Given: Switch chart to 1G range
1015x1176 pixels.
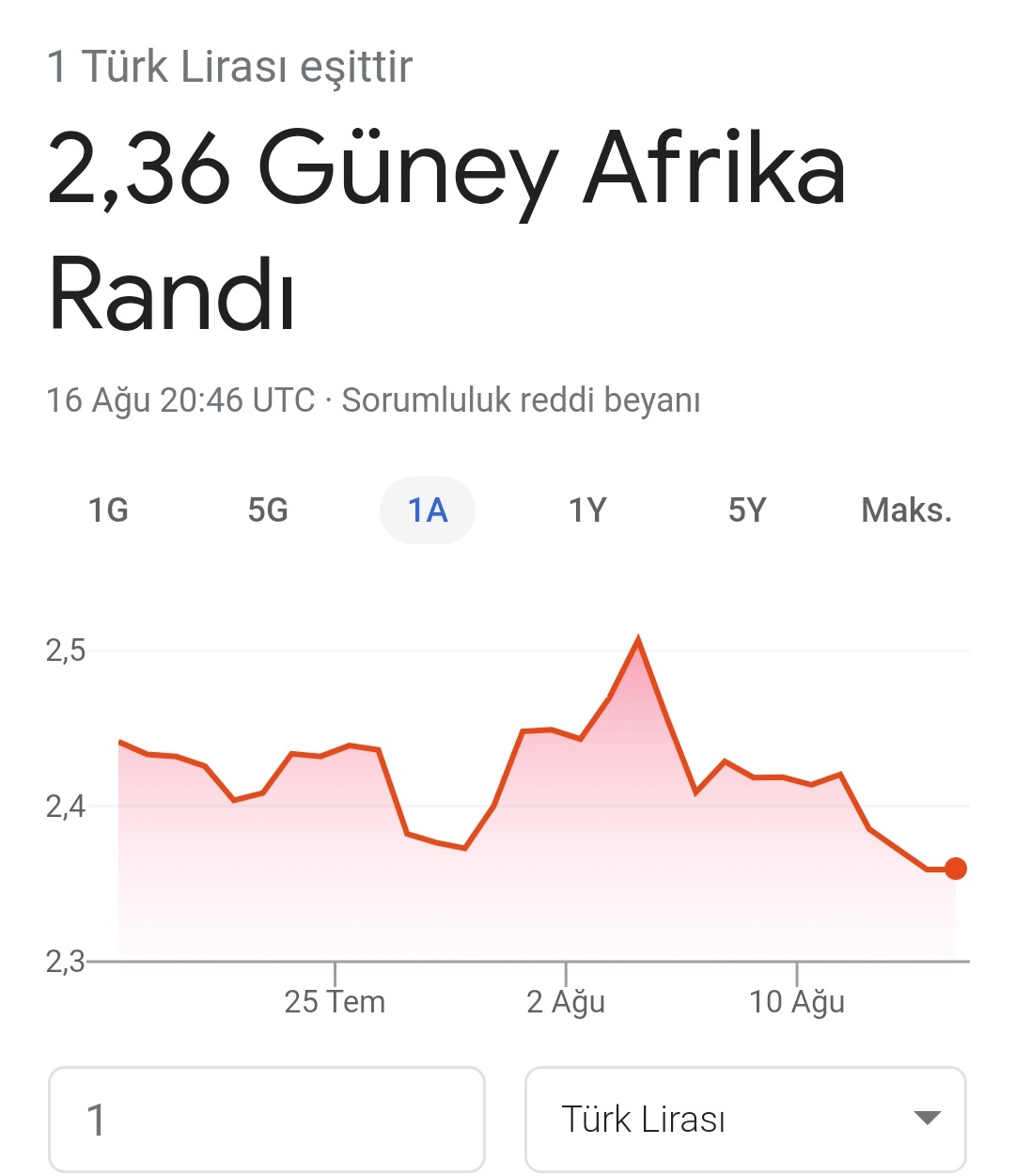Looking at the screenshot, I should [x=108, y=510].
